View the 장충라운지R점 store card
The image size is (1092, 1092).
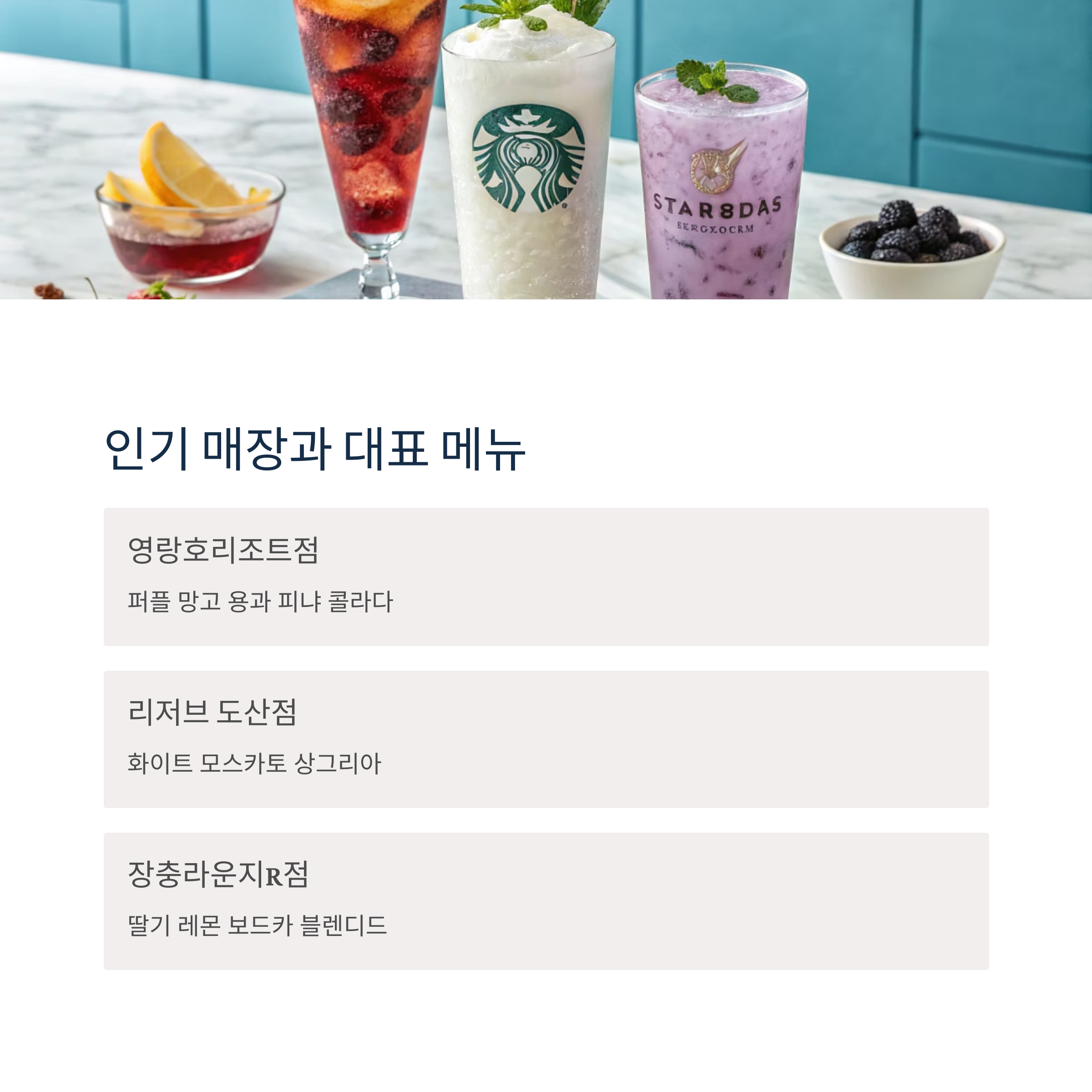[546, 901]
